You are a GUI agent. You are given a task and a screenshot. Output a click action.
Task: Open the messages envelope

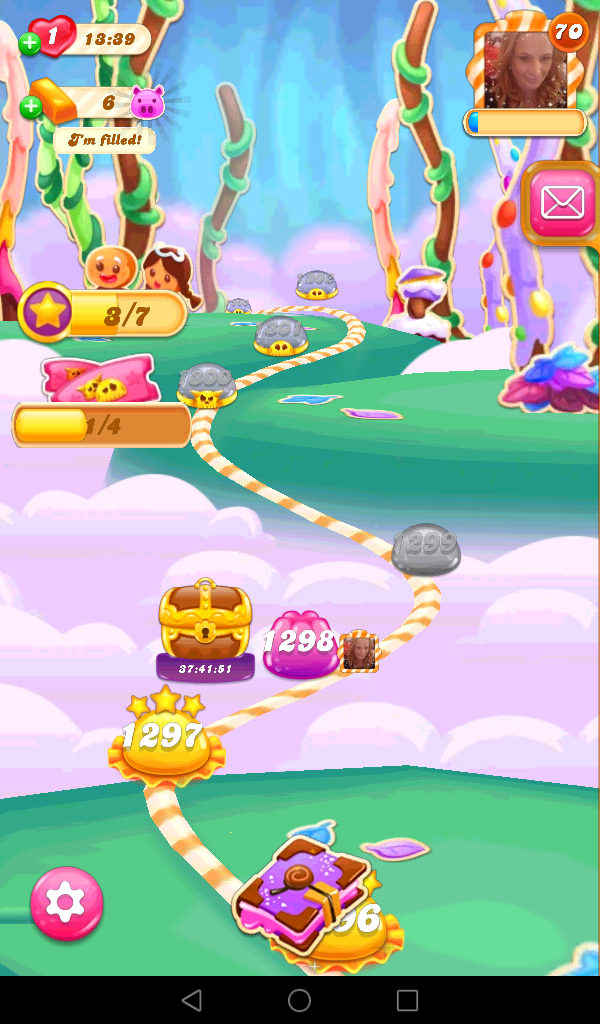561,203
